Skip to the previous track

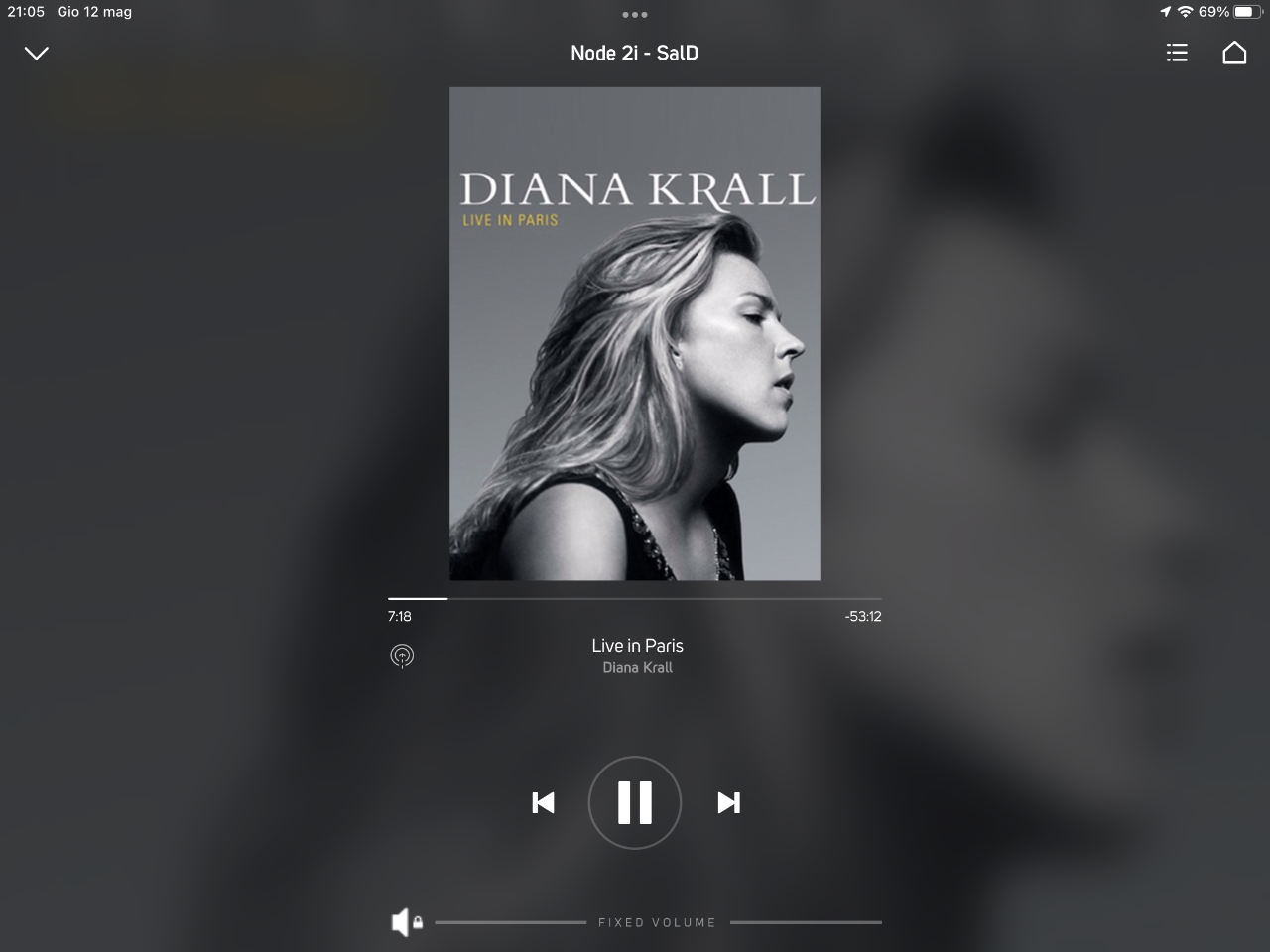[x=543, y=802]
